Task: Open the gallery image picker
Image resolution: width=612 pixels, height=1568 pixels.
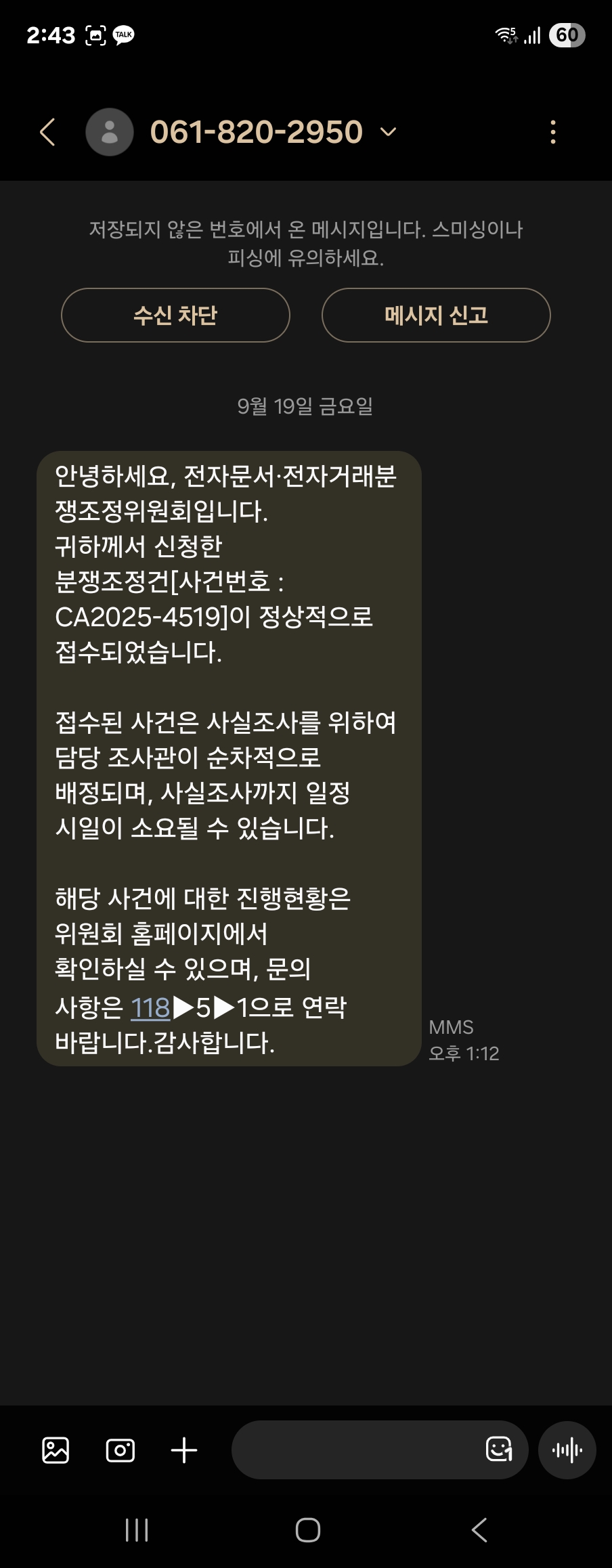Action: [56, 1450]
